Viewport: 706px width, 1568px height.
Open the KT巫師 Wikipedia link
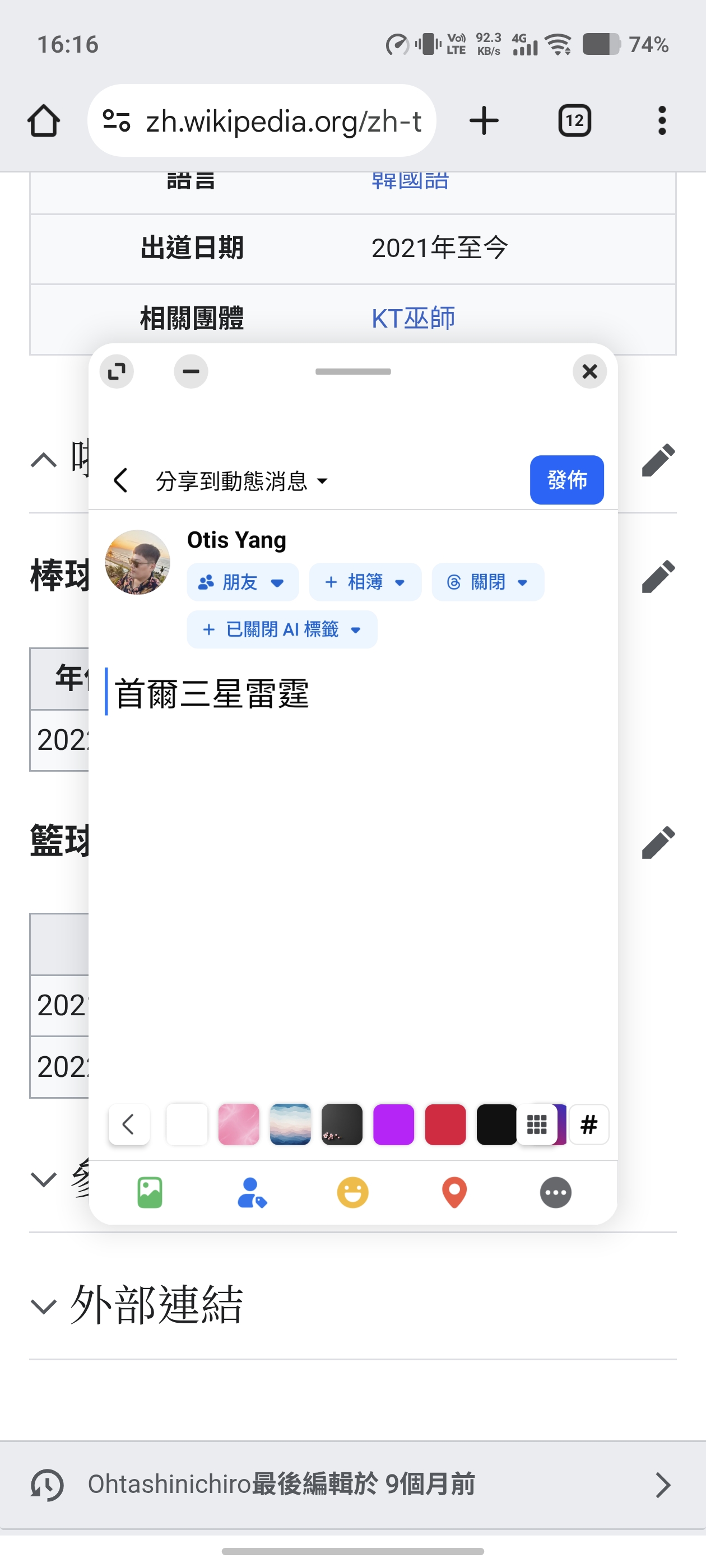click(x=413, y=318)
